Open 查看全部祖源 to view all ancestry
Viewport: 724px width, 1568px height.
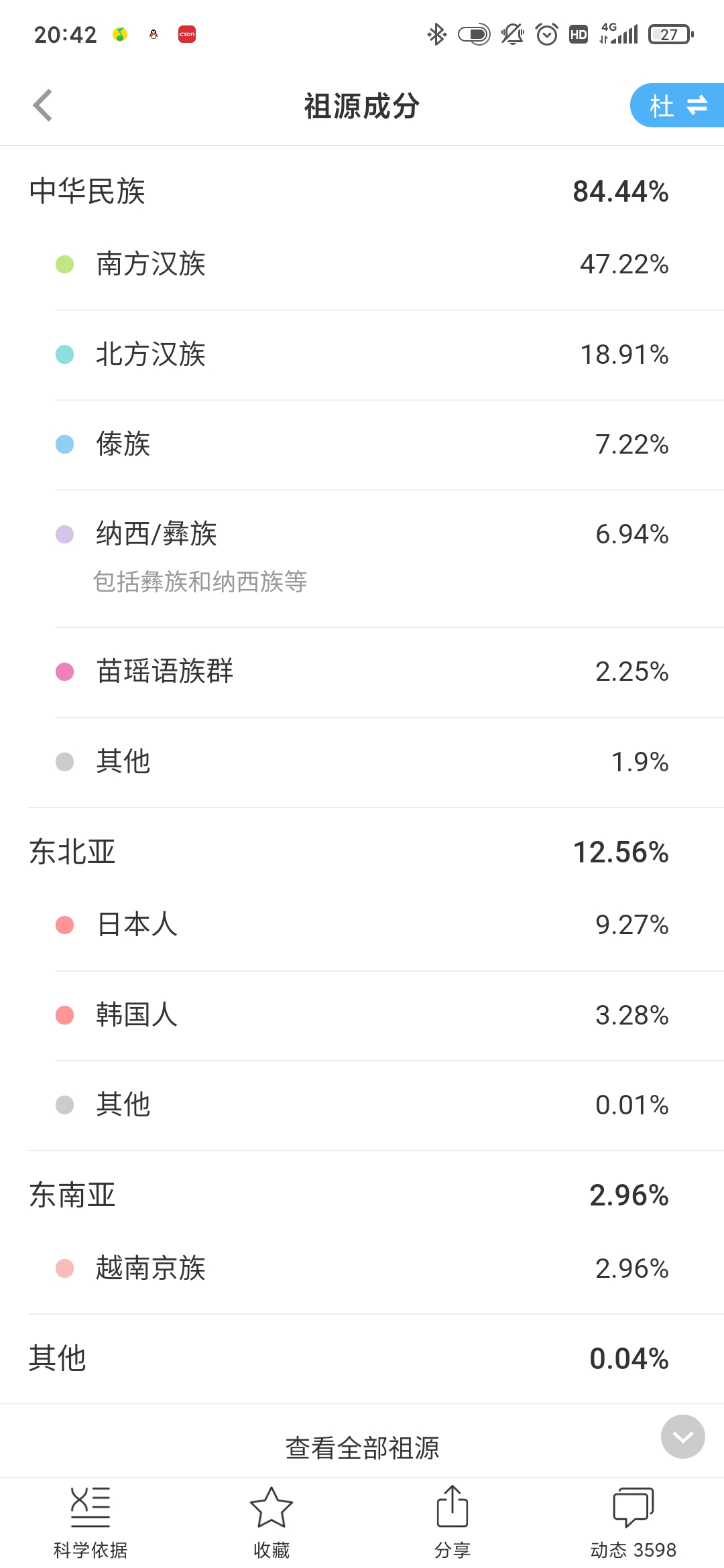tap(362, 1448)
